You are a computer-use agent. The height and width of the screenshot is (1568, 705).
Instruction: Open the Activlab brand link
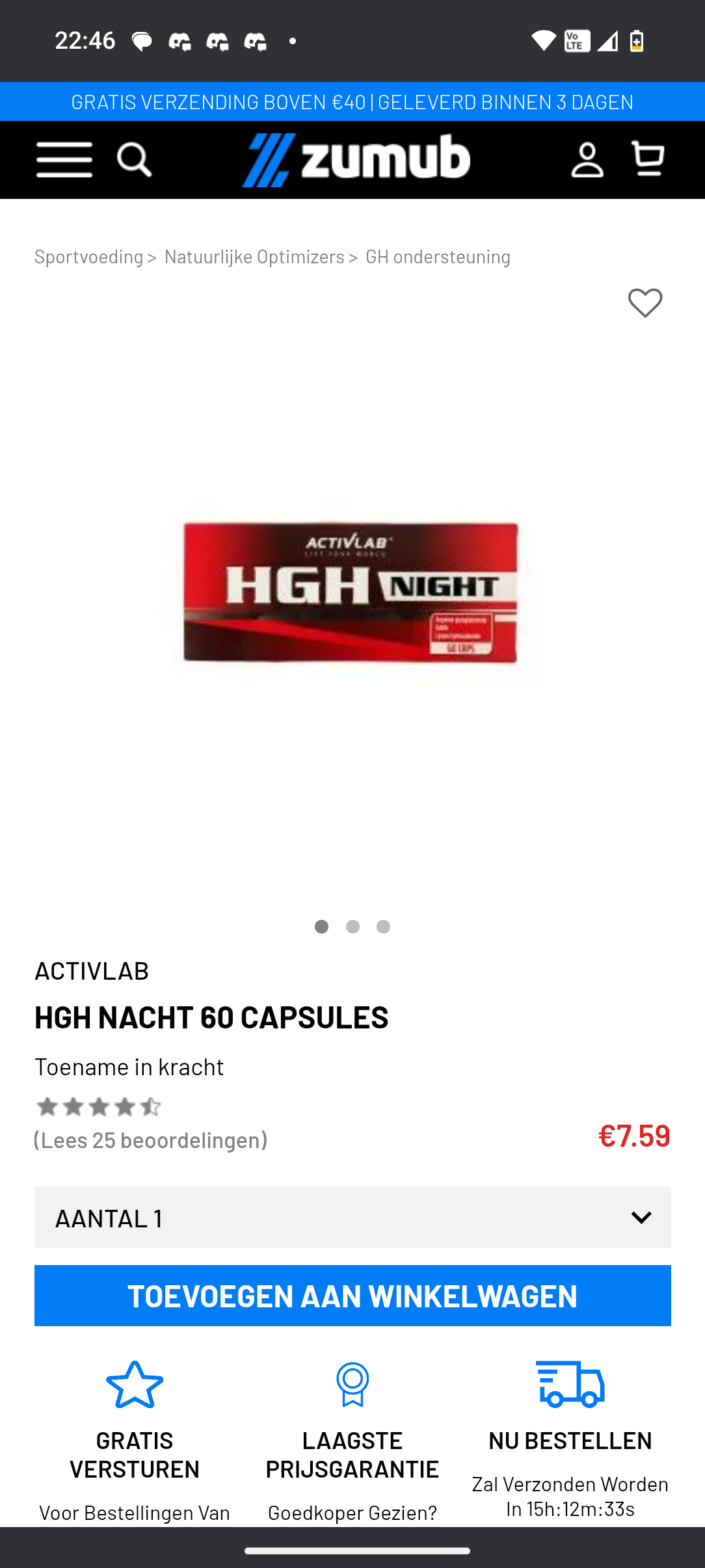(x=92, y=971)
